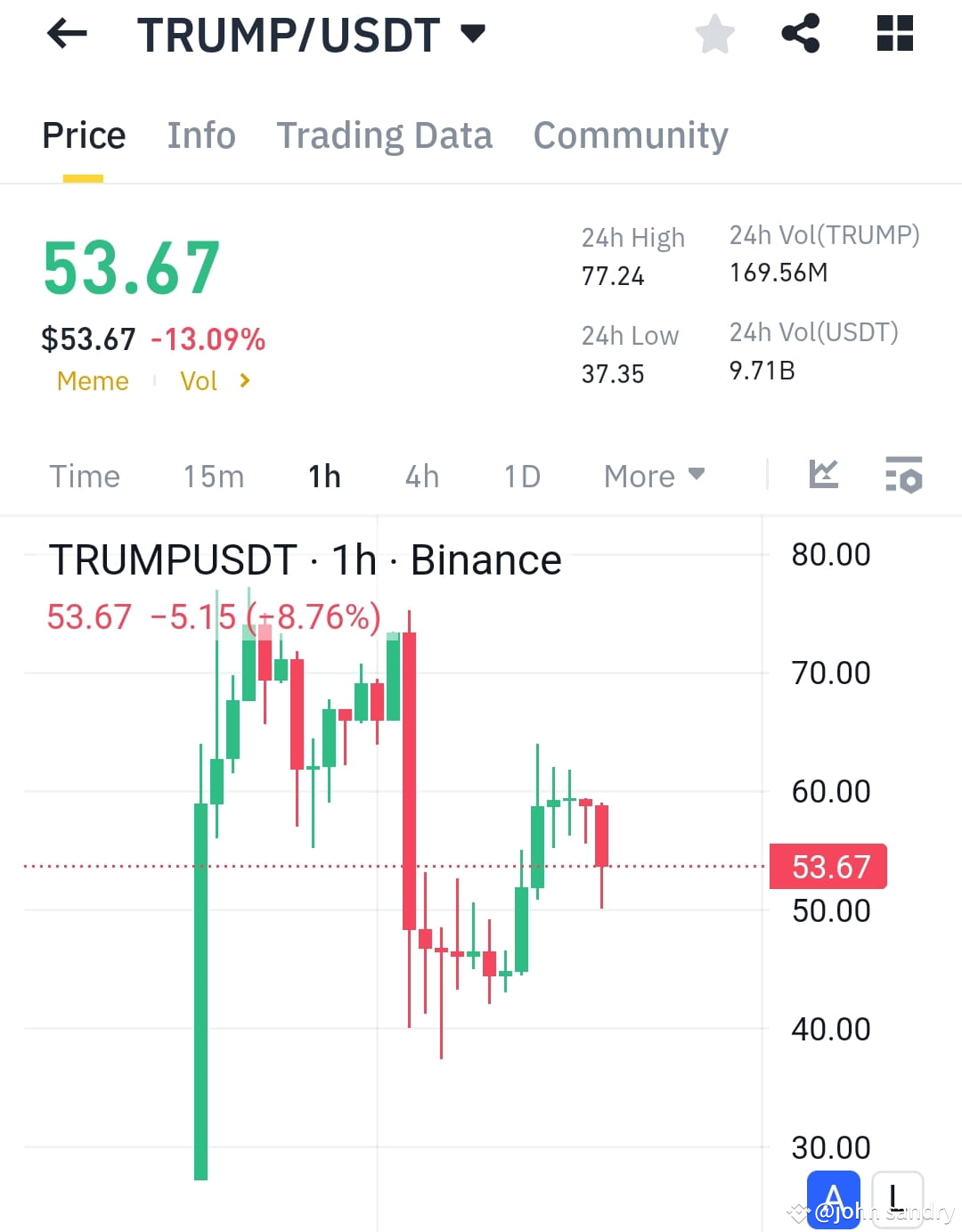The width and height of the screenshot is (962, 1232).
Task: Open the Community tab
Action: pyautogui.click(x=630, y=135)
